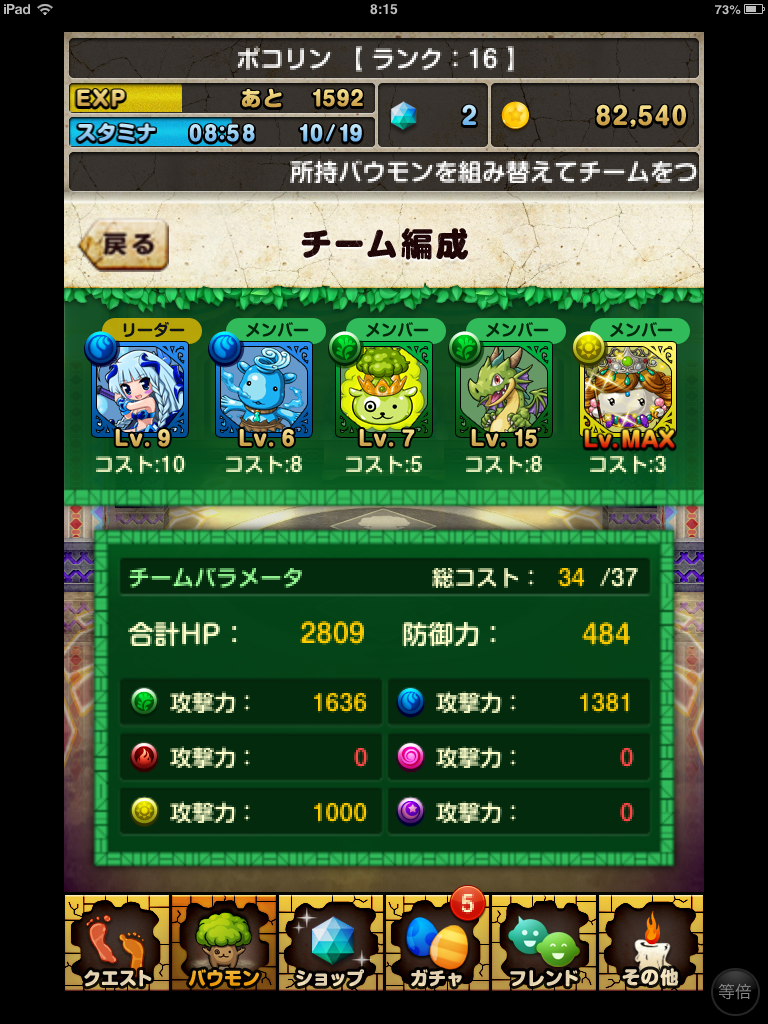Open the クエスト tab
The image size is (768, 1024).
116,944
